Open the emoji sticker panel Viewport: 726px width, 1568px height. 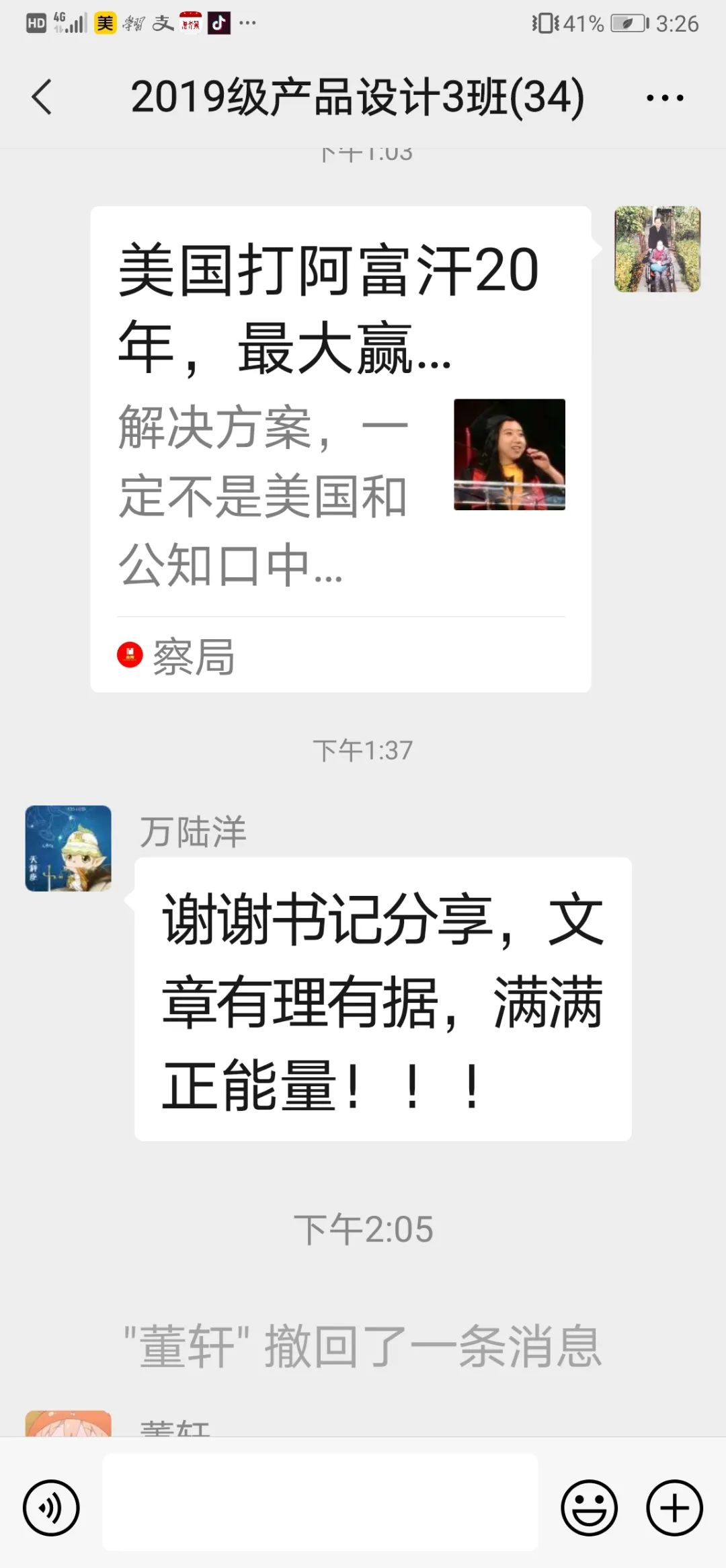(x=589, y=1508)
